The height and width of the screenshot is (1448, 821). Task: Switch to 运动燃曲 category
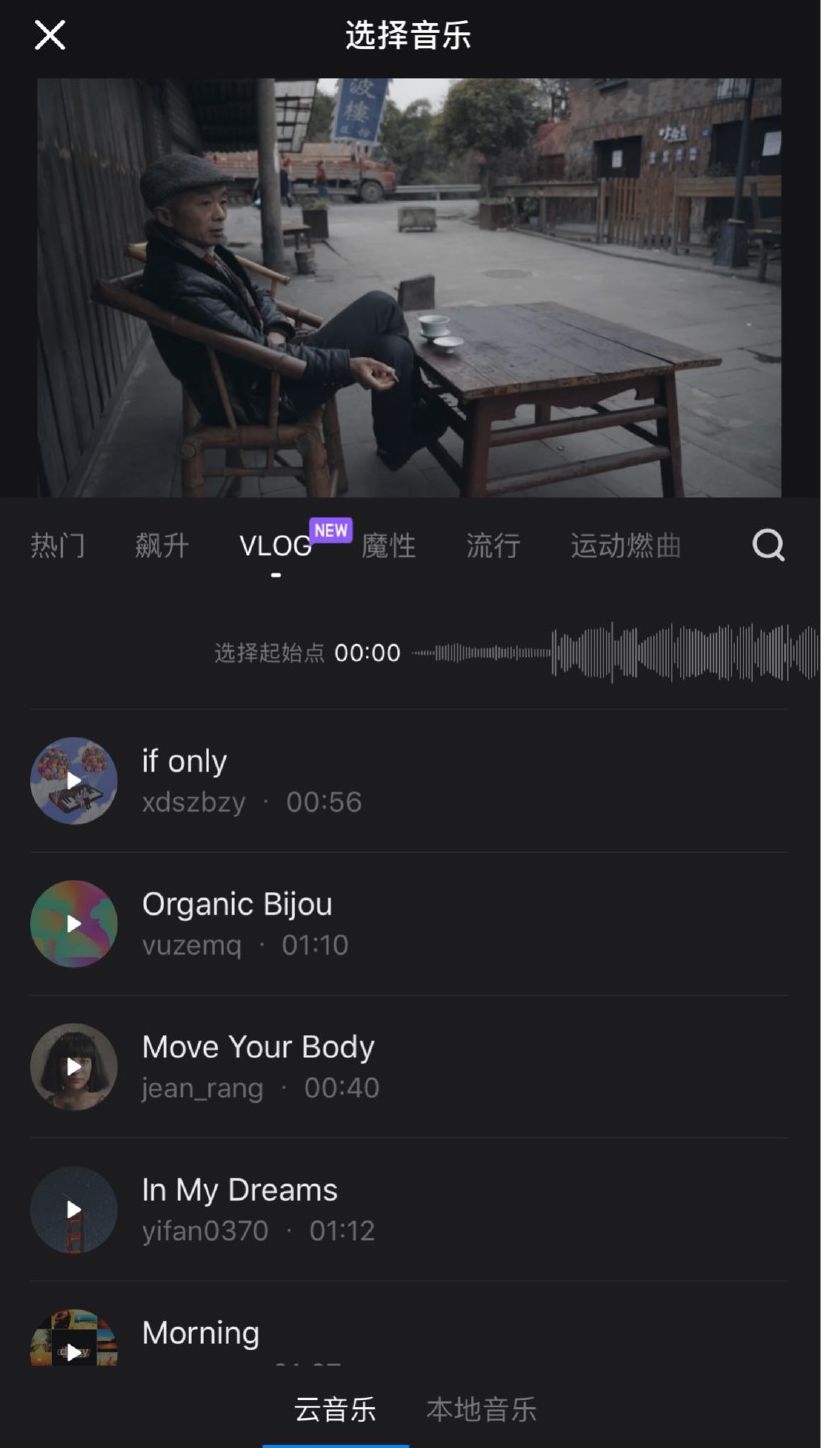click(624, 545)
